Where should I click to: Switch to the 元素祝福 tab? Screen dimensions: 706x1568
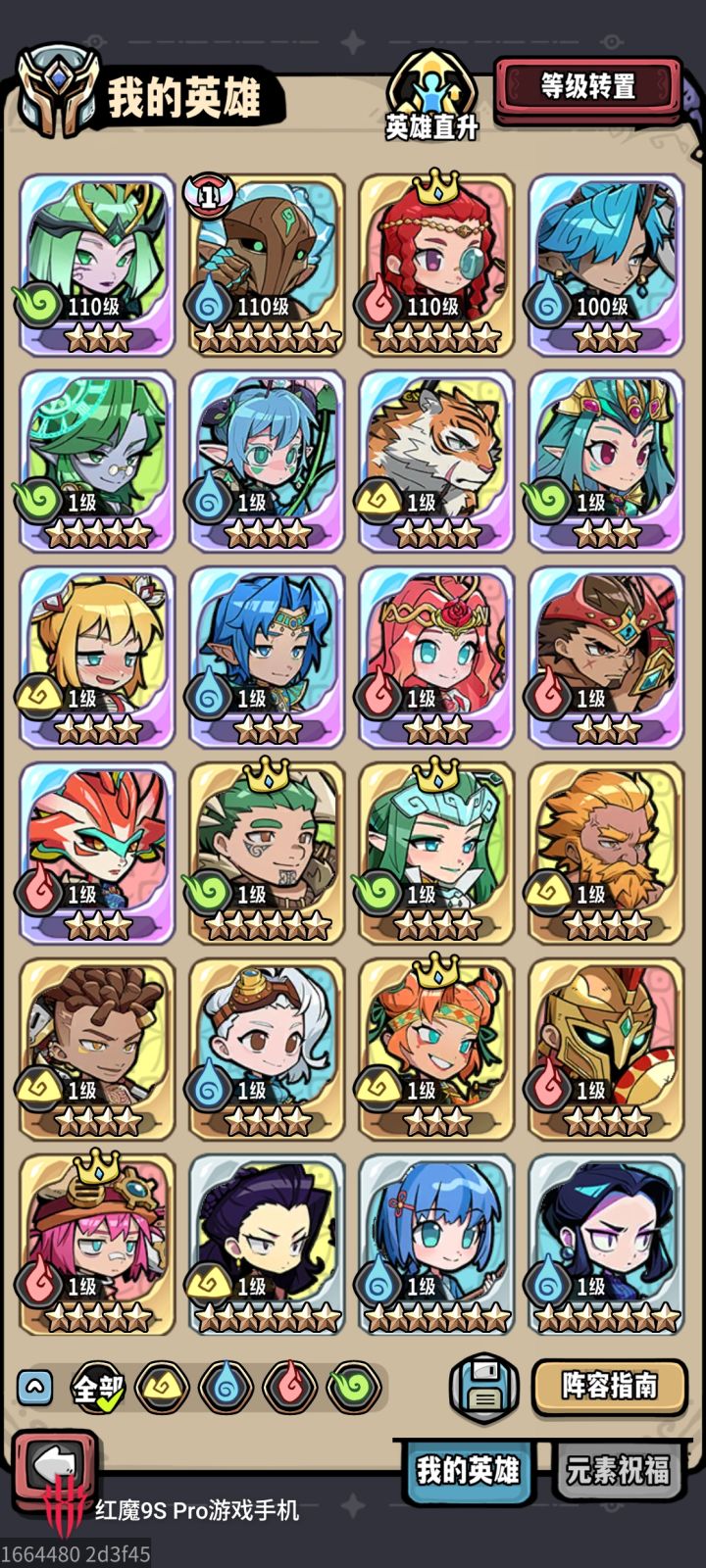pos(619,1470)
